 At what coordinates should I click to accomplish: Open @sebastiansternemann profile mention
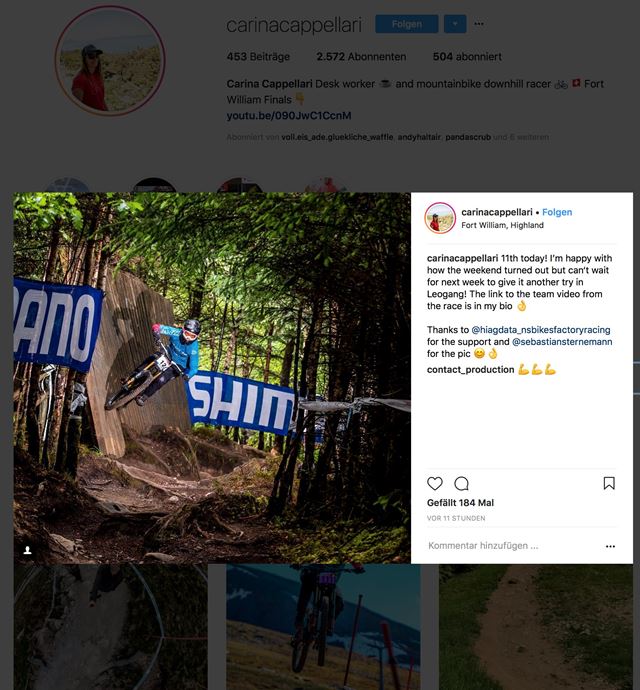(562, 342)
